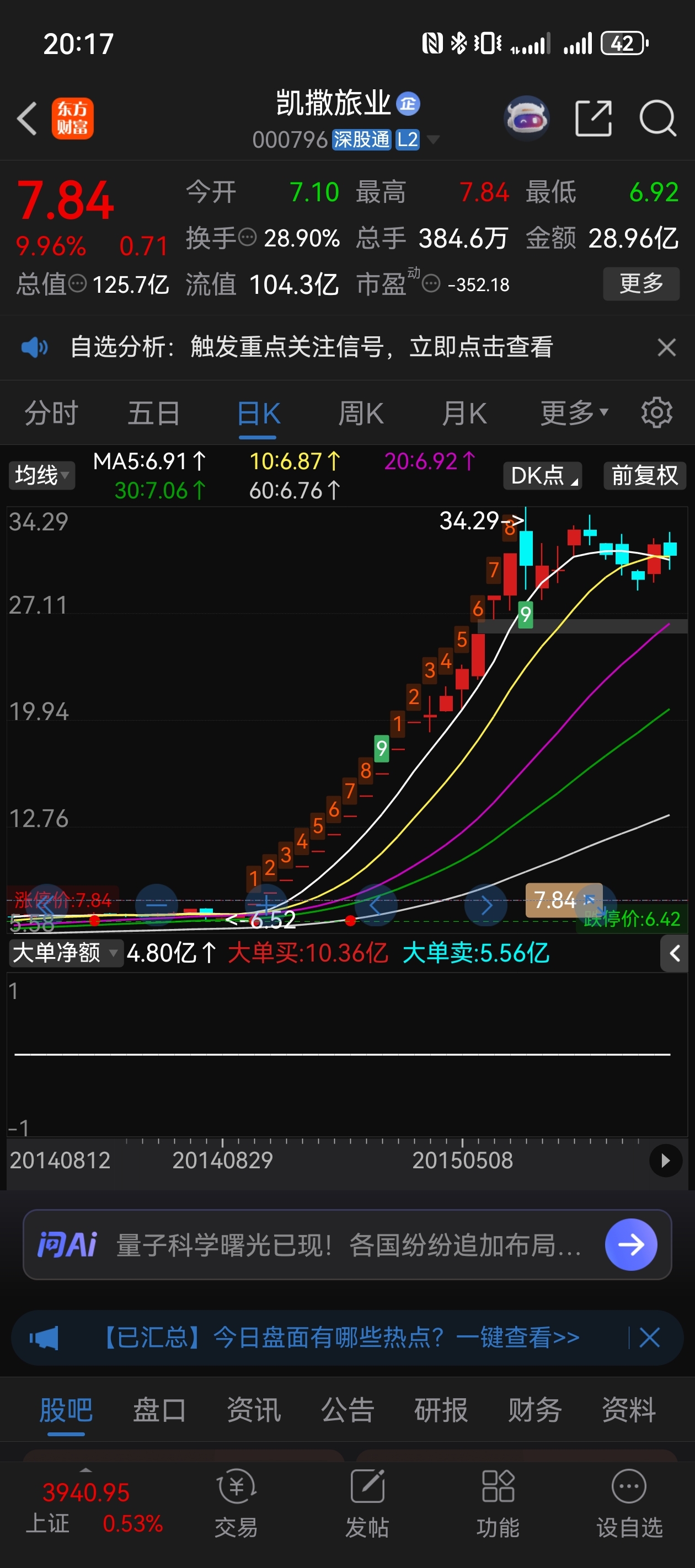Open the 均线 indicator dropdown

[41, 475]
